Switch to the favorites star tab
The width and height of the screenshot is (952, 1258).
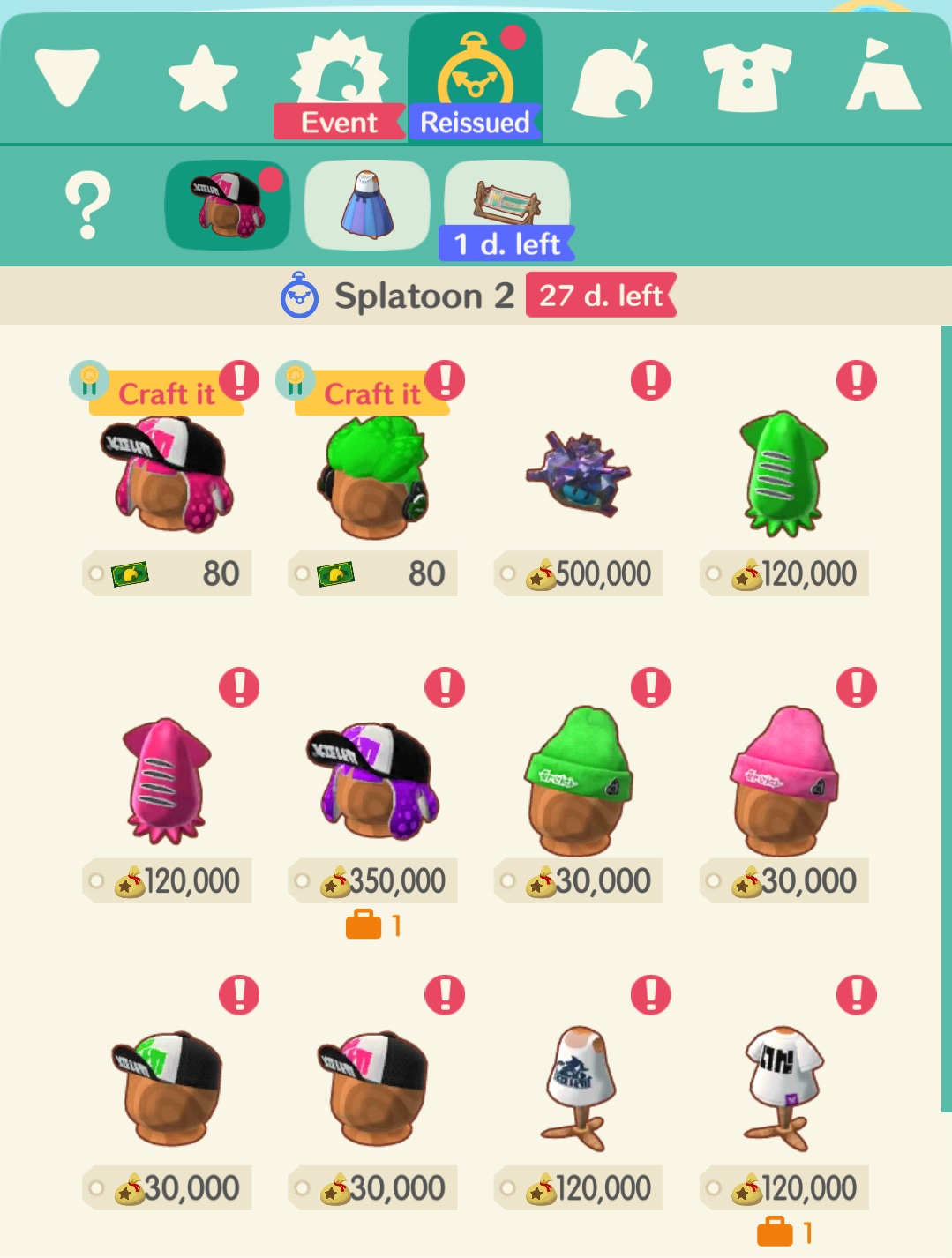[203, 79]
